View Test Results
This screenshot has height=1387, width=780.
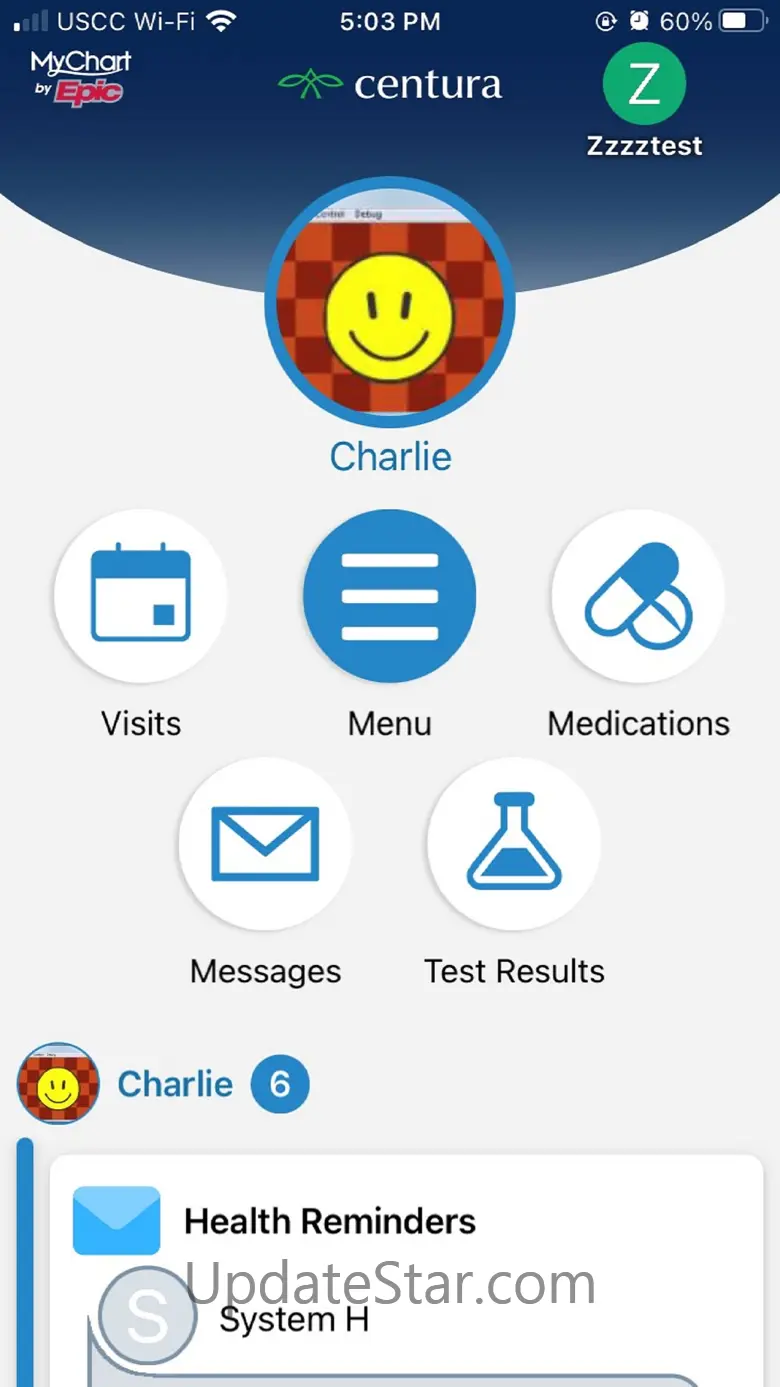(514, 844)
